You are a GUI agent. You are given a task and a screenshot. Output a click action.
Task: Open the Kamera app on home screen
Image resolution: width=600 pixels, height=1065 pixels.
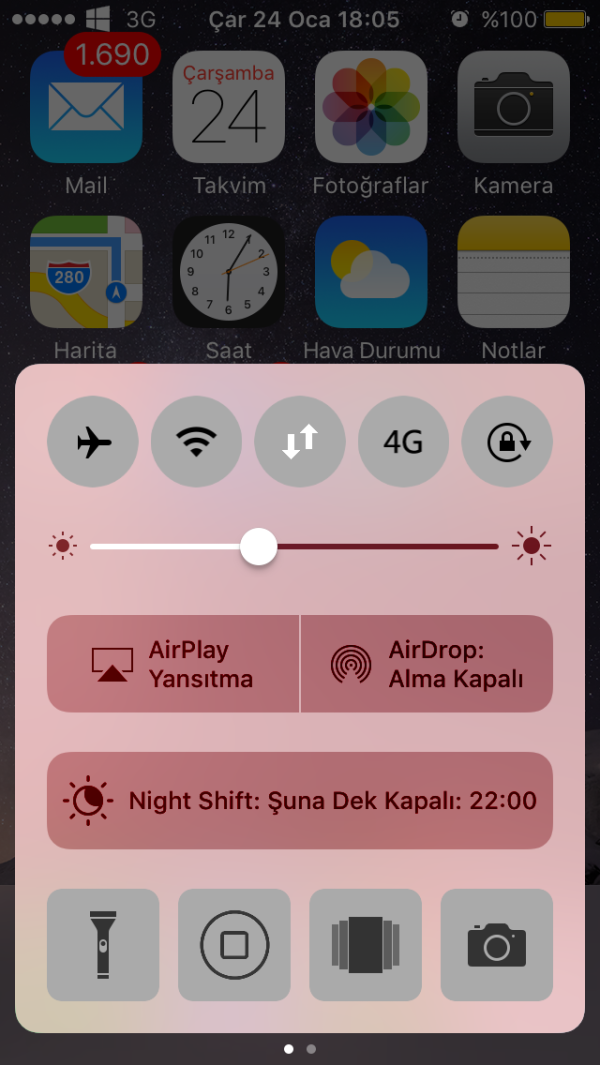(x=513, y=107)
